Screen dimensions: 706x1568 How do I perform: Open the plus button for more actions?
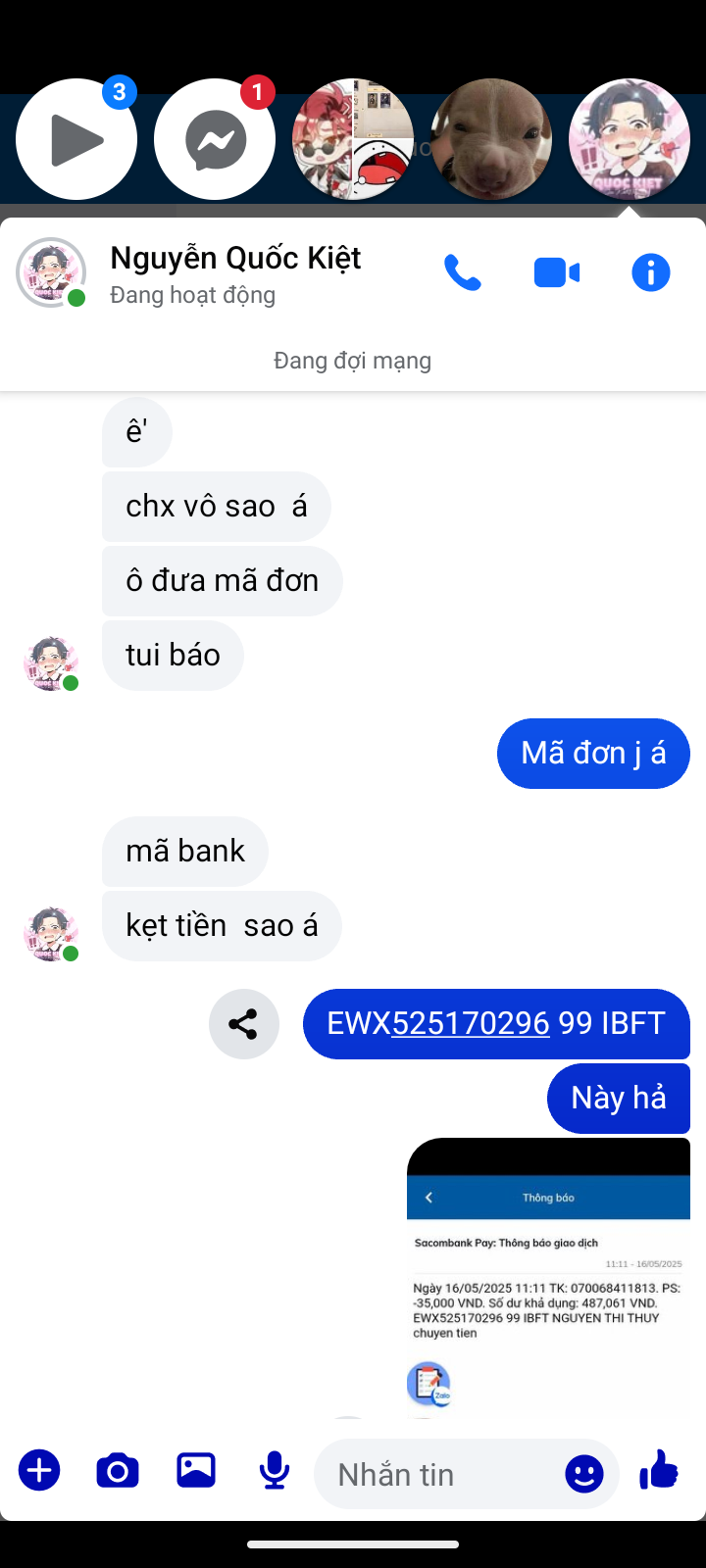point(39,1471)
